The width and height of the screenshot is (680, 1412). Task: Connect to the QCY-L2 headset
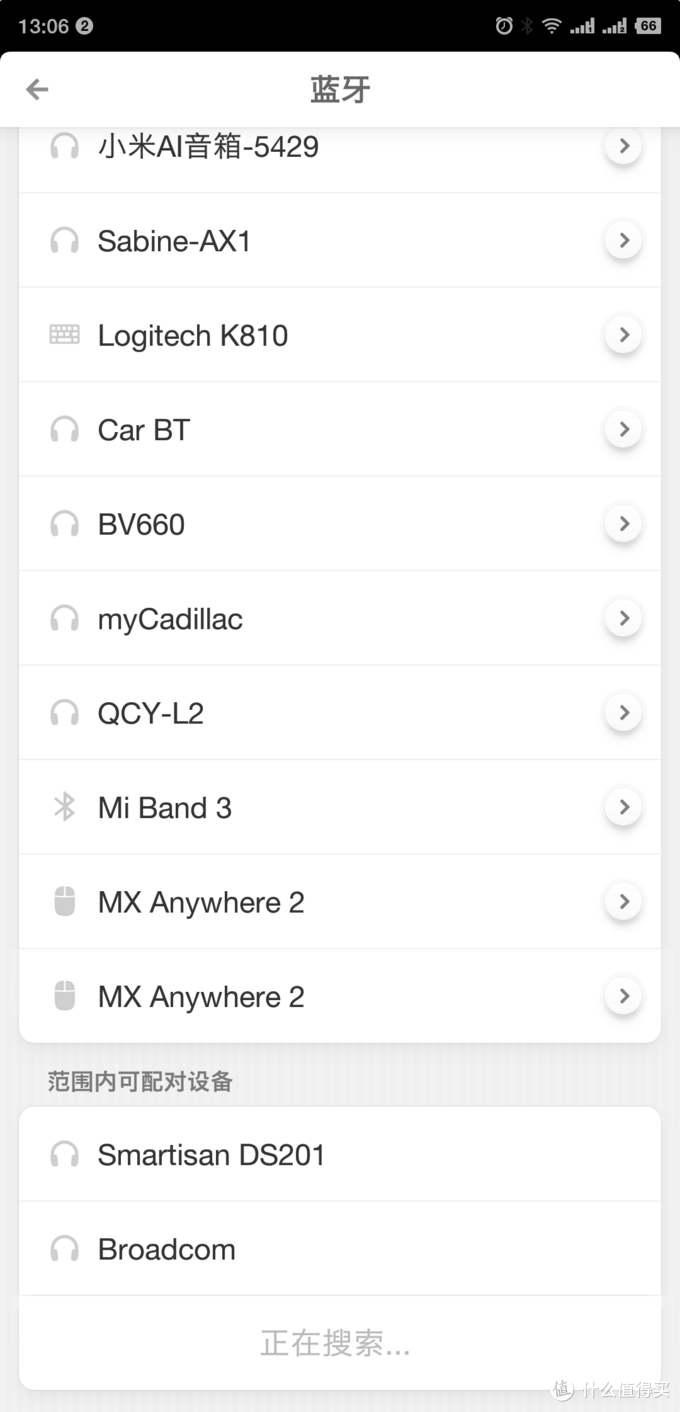coord(300,713)
